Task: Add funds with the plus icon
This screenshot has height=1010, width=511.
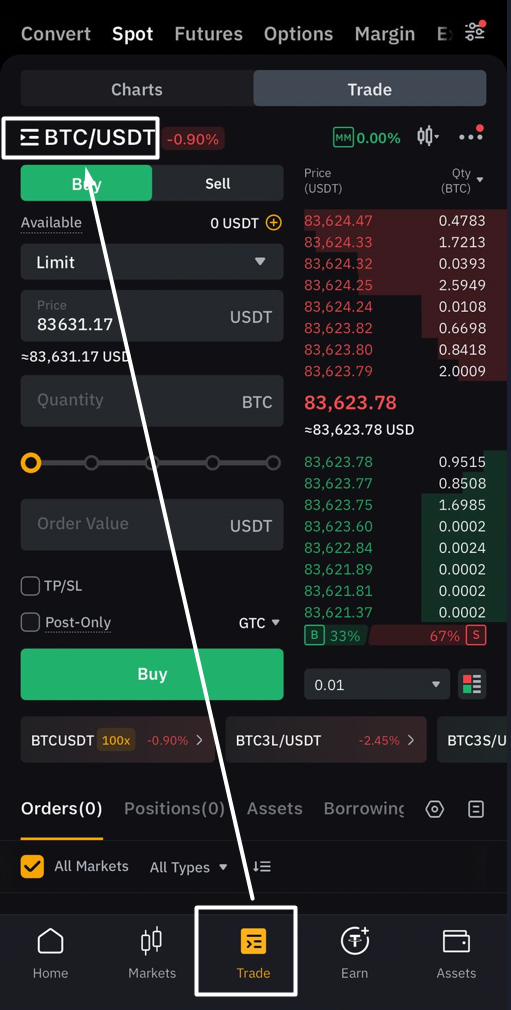Action: pyautogui.click(x=274, y=223)
